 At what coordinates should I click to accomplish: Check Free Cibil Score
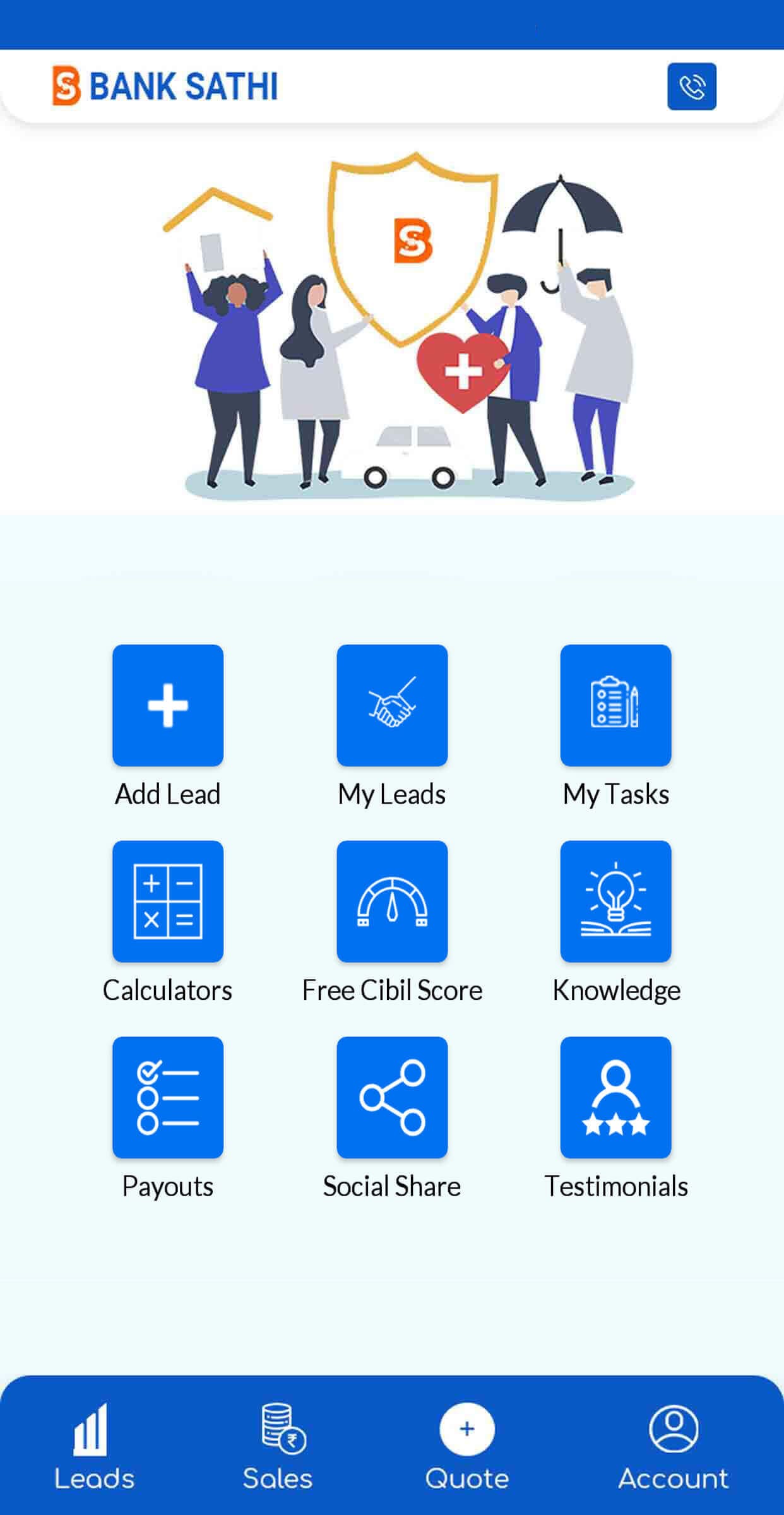[392, 901]
